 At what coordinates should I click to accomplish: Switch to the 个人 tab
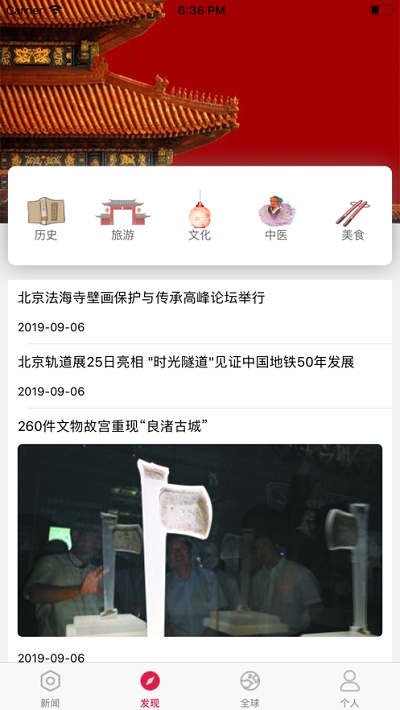coord(350,688)
